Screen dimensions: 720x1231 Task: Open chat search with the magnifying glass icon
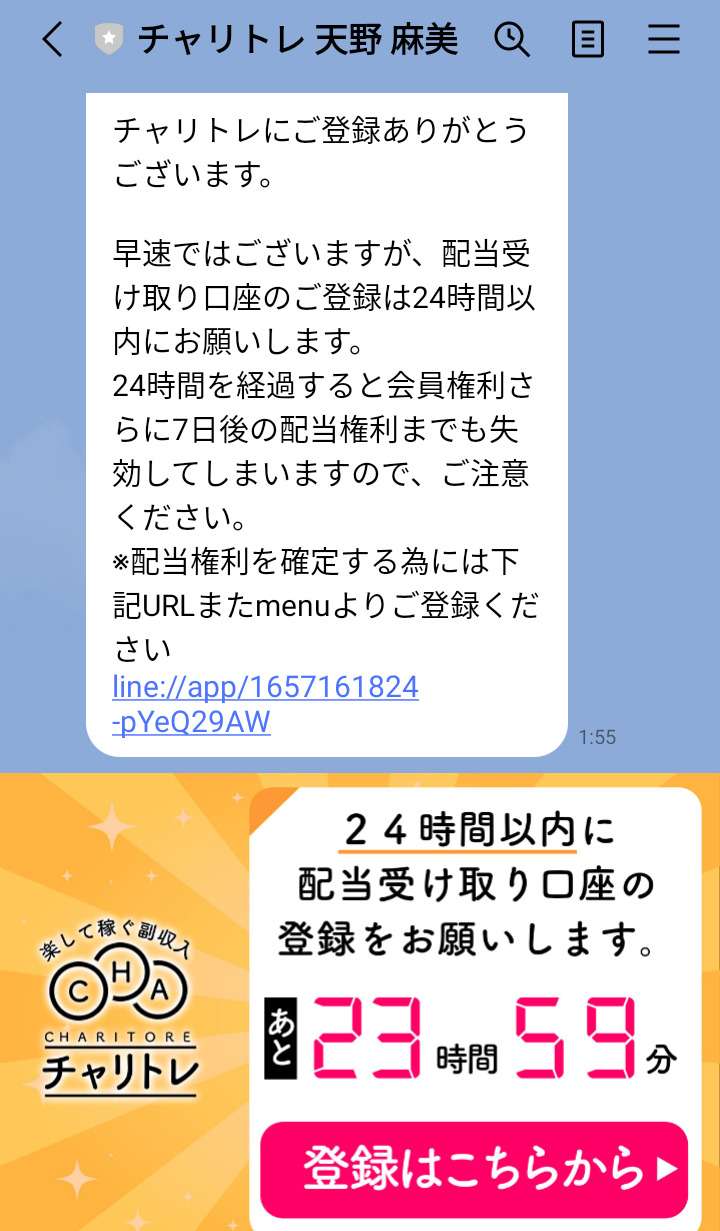tap(512, 40)
